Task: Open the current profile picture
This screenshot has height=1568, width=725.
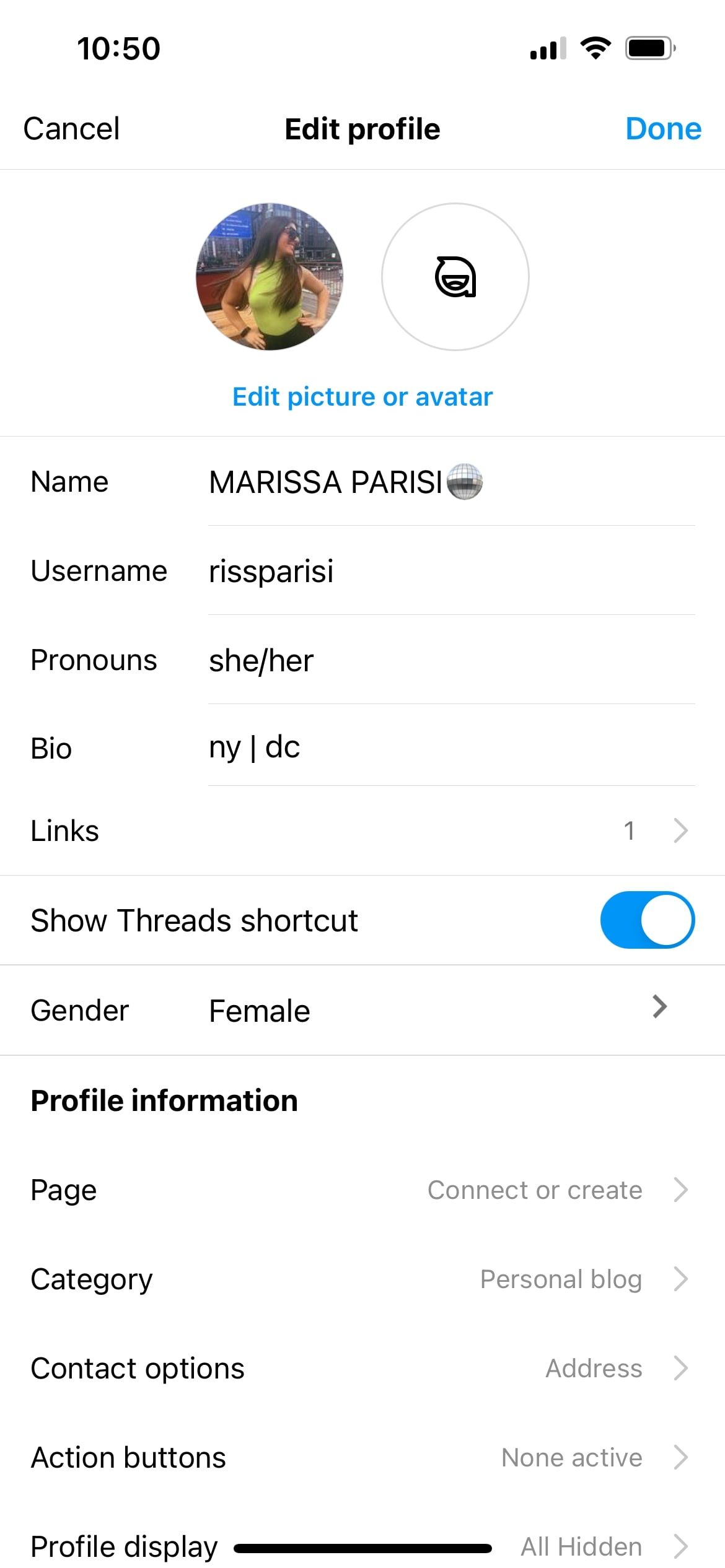Action: click(269, 276)
